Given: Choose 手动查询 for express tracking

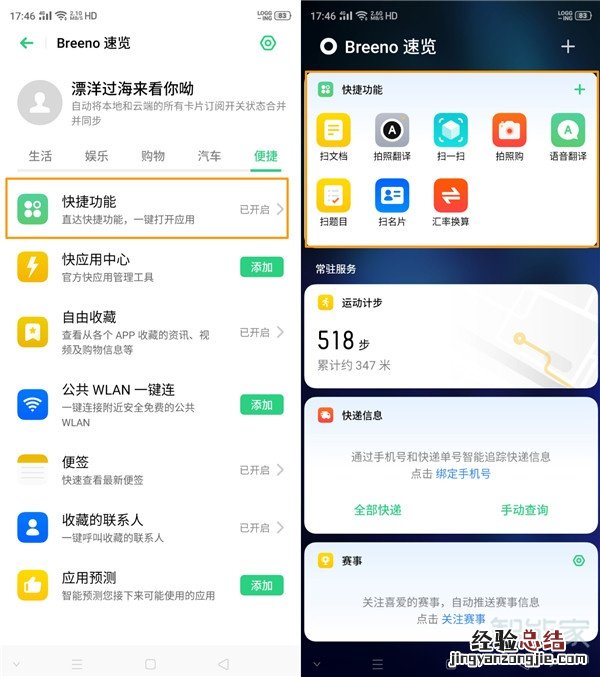Looking at the screenshot, I should click(x=524, y=510).
